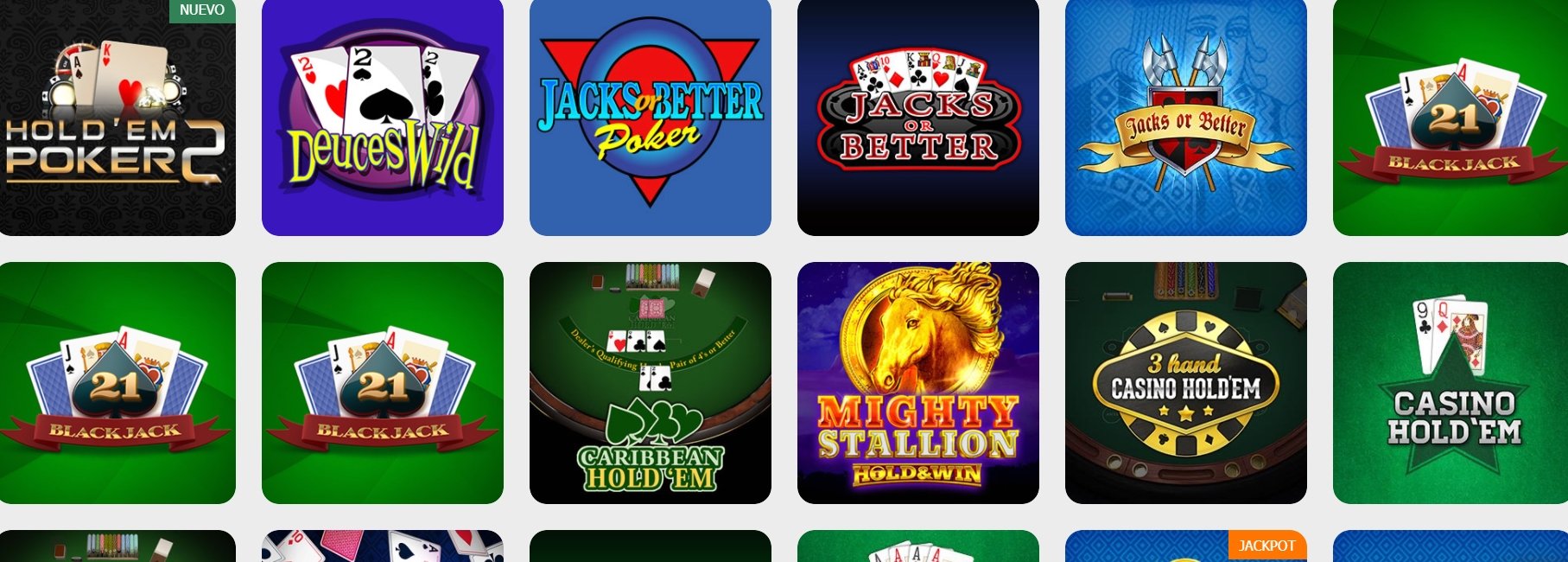Select the dark Jacks or Better tile with fanned cards
Image resolution: width=1568 pixels, height=562 pixels.
click(x=917, y=117)
